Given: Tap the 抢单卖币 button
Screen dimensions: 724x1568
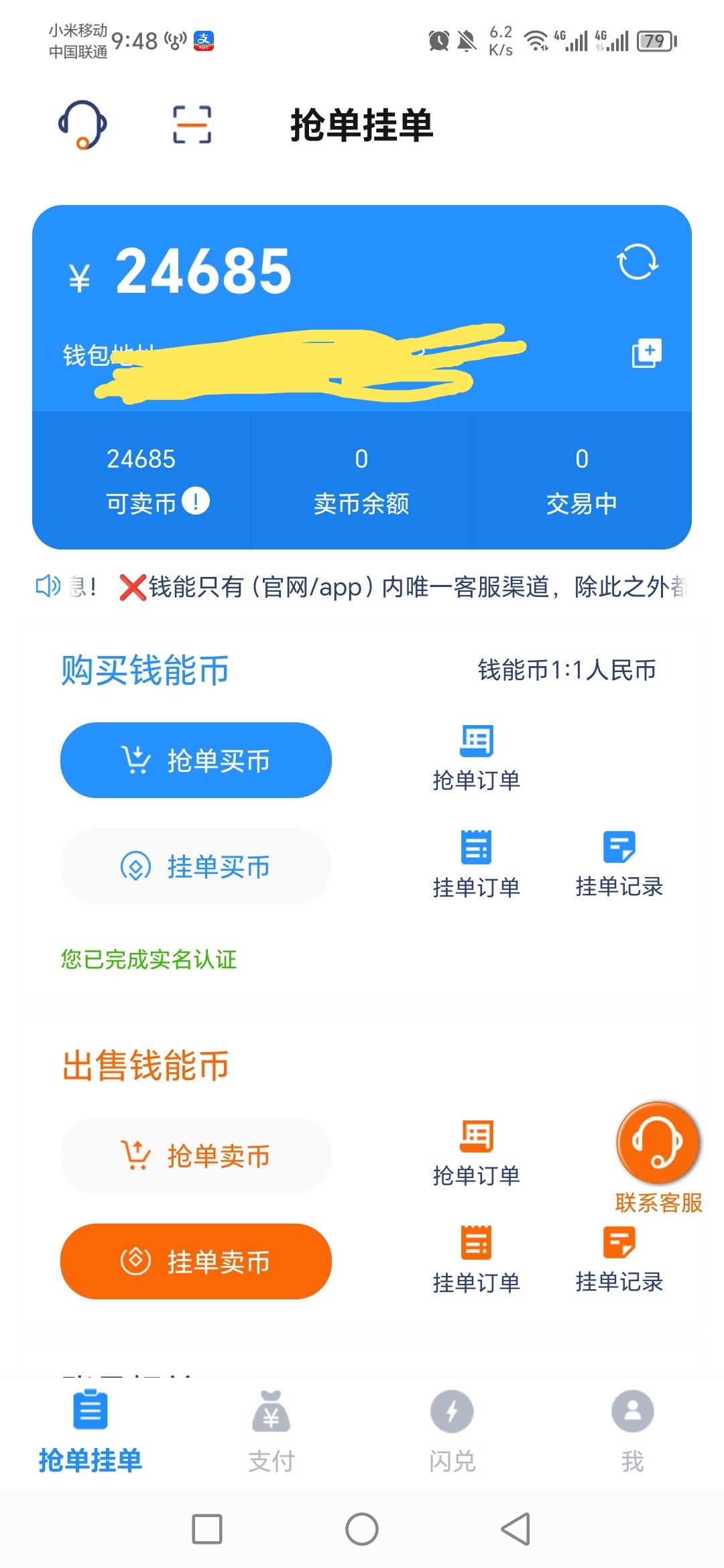Looking at the screenshot, I should tap(196, 1155).
